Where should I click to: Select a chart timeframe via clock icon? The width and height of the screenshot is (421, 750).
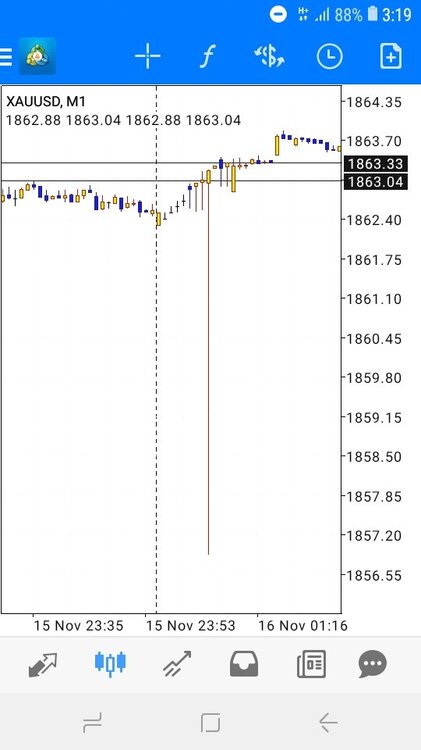point(330,56)
